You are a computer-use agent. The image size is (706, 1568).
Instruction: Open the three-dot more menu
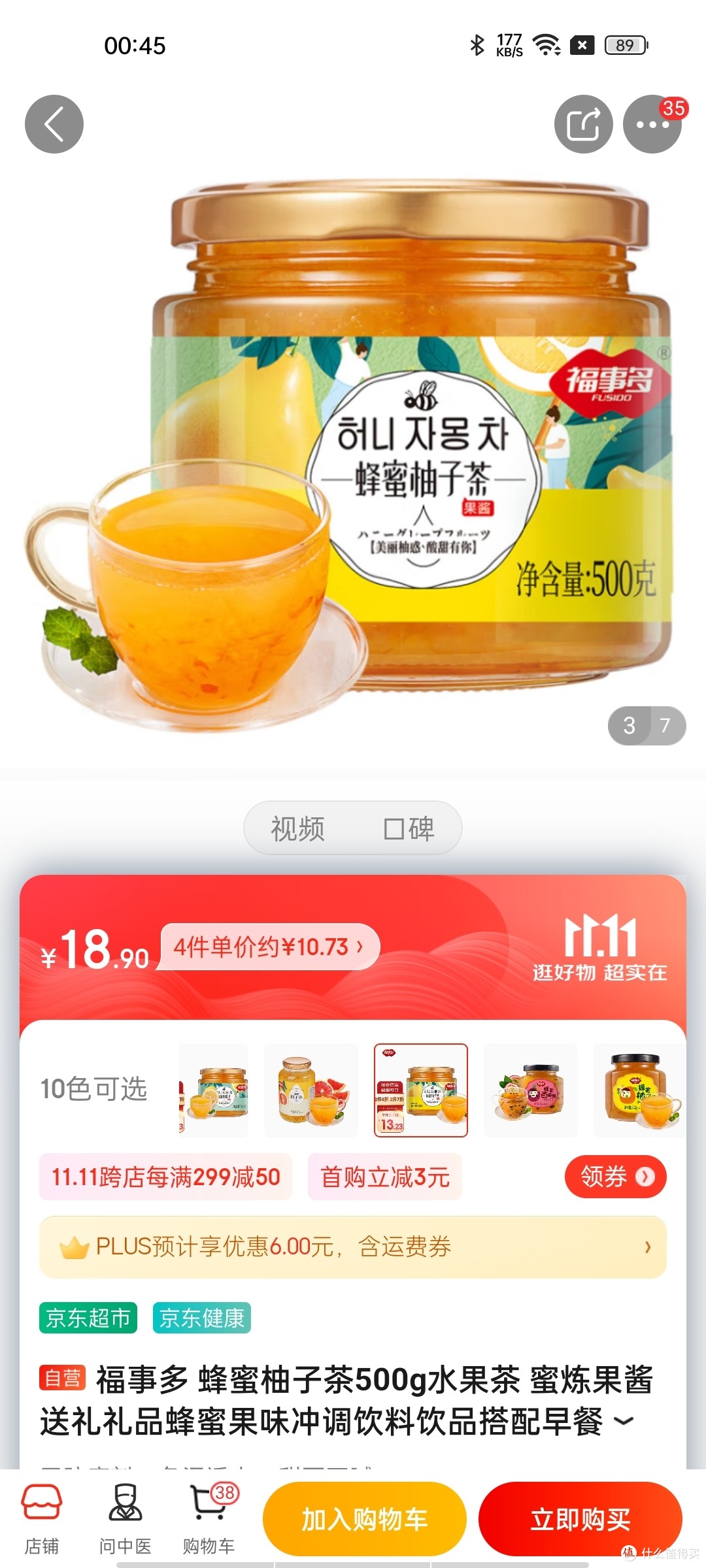coord(652,124)
